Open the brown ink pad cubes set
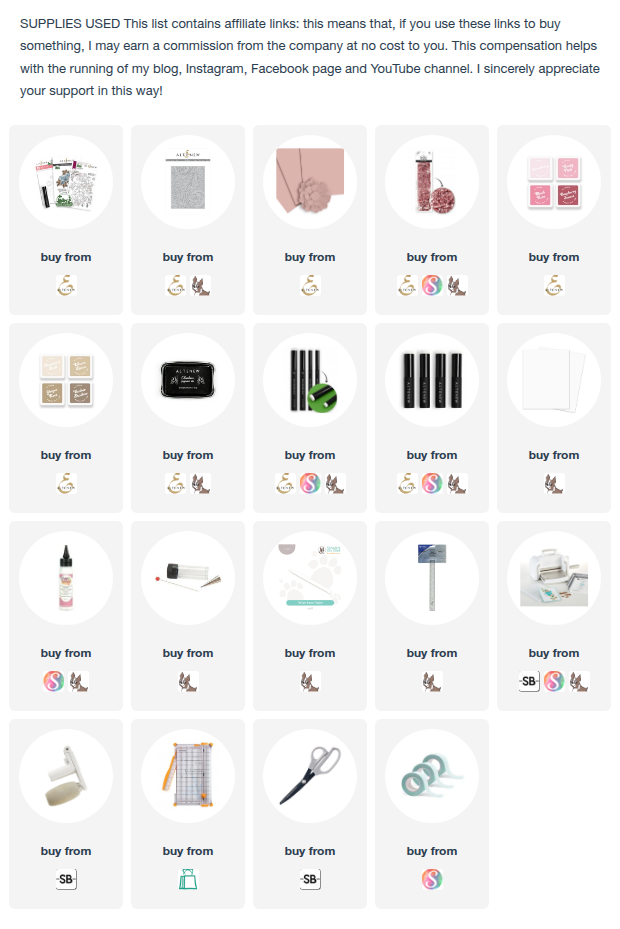The height and width of the screenshot is (929, 620). [x=66, y=379]
